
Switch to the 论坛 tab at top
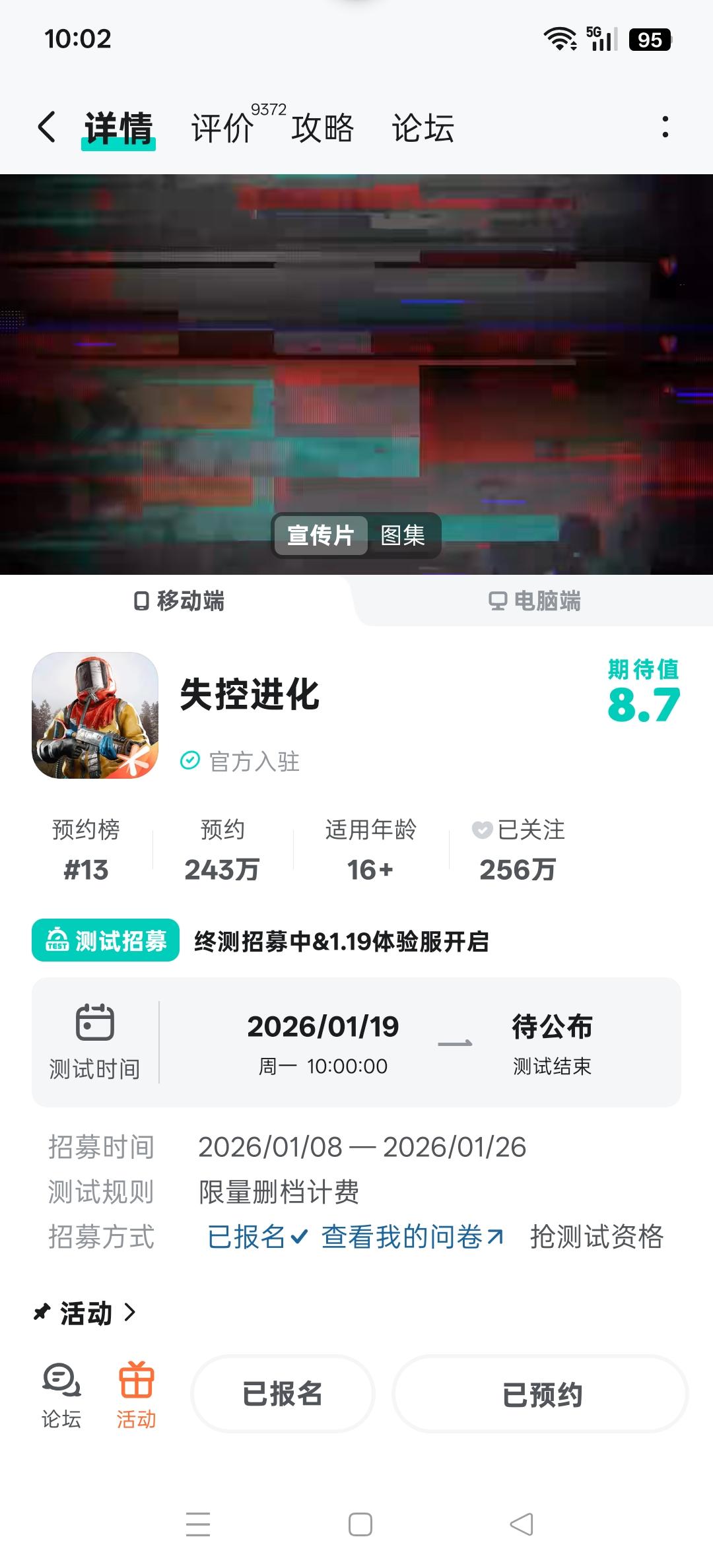pyautogui.click(x=423, y=127)
